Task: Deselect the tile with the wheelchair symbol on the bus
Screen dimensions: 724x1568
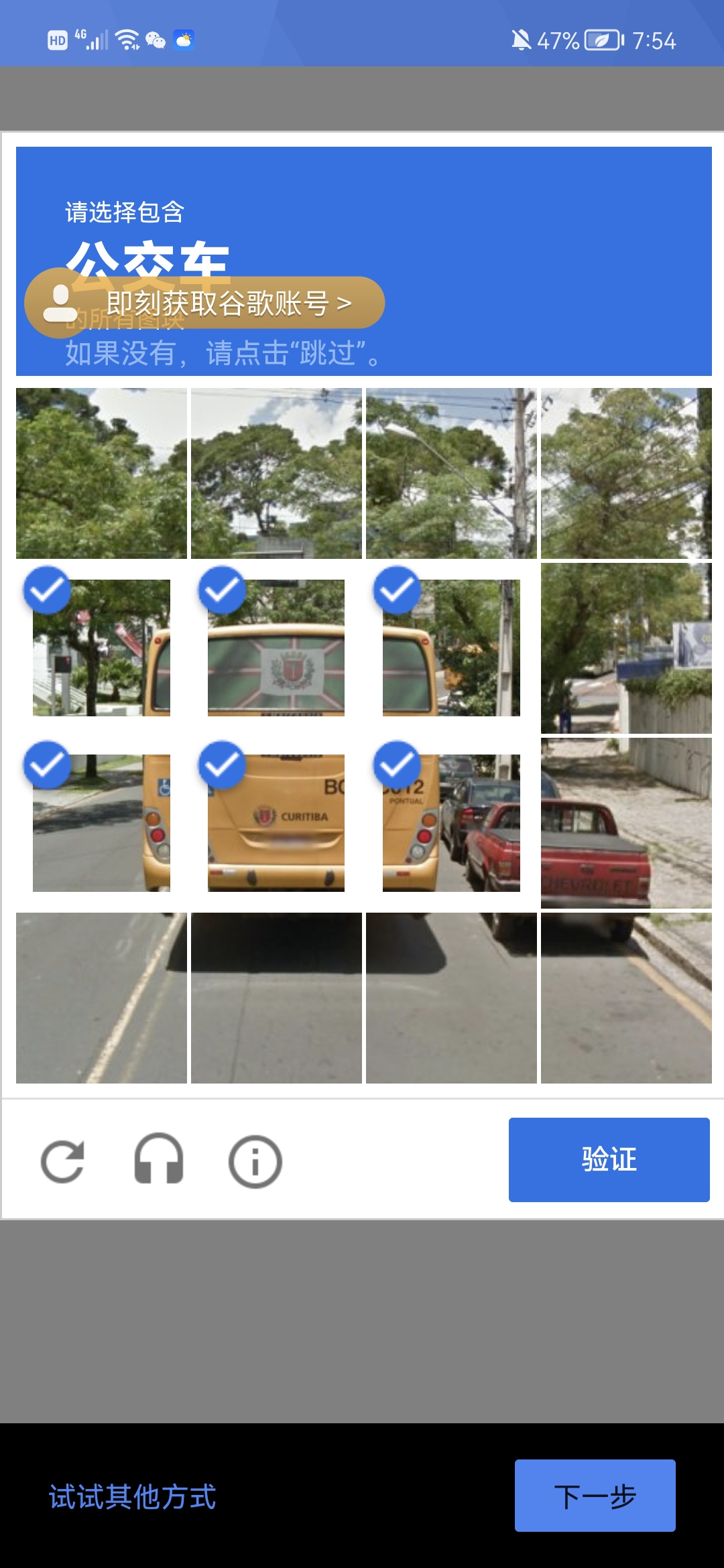Action: tap(101, 823)
